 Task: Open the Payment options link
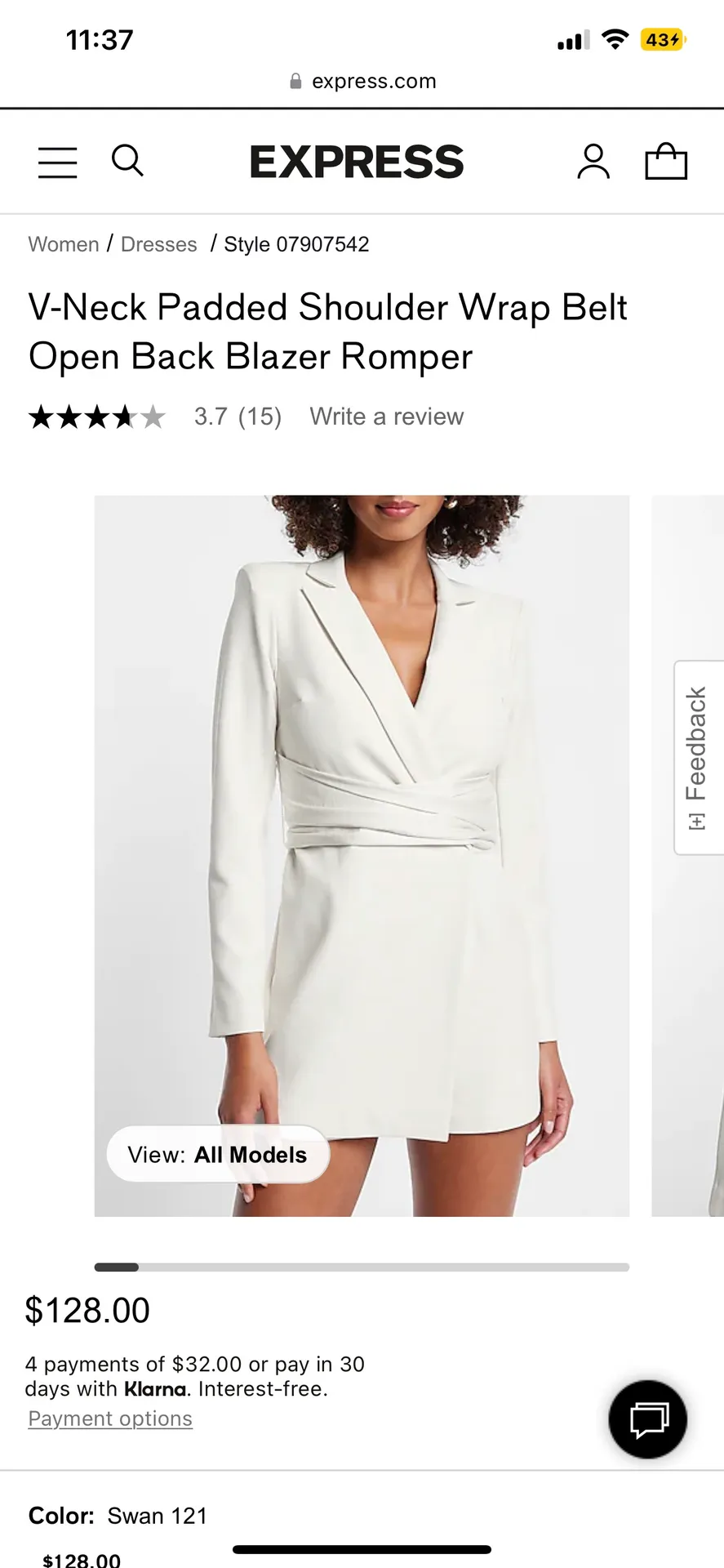pos(109,1419)
